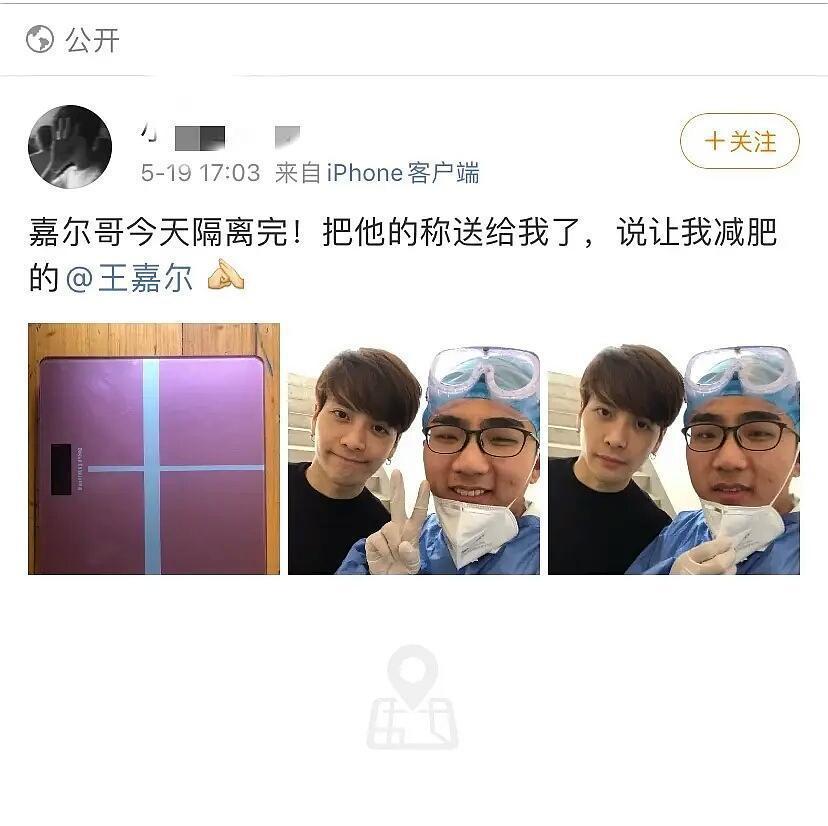Image resolution: width=828 pixels, height=826 pixels.
Task: View the pink scale photo
Action: pyautogui.click(x=154, y=449)
